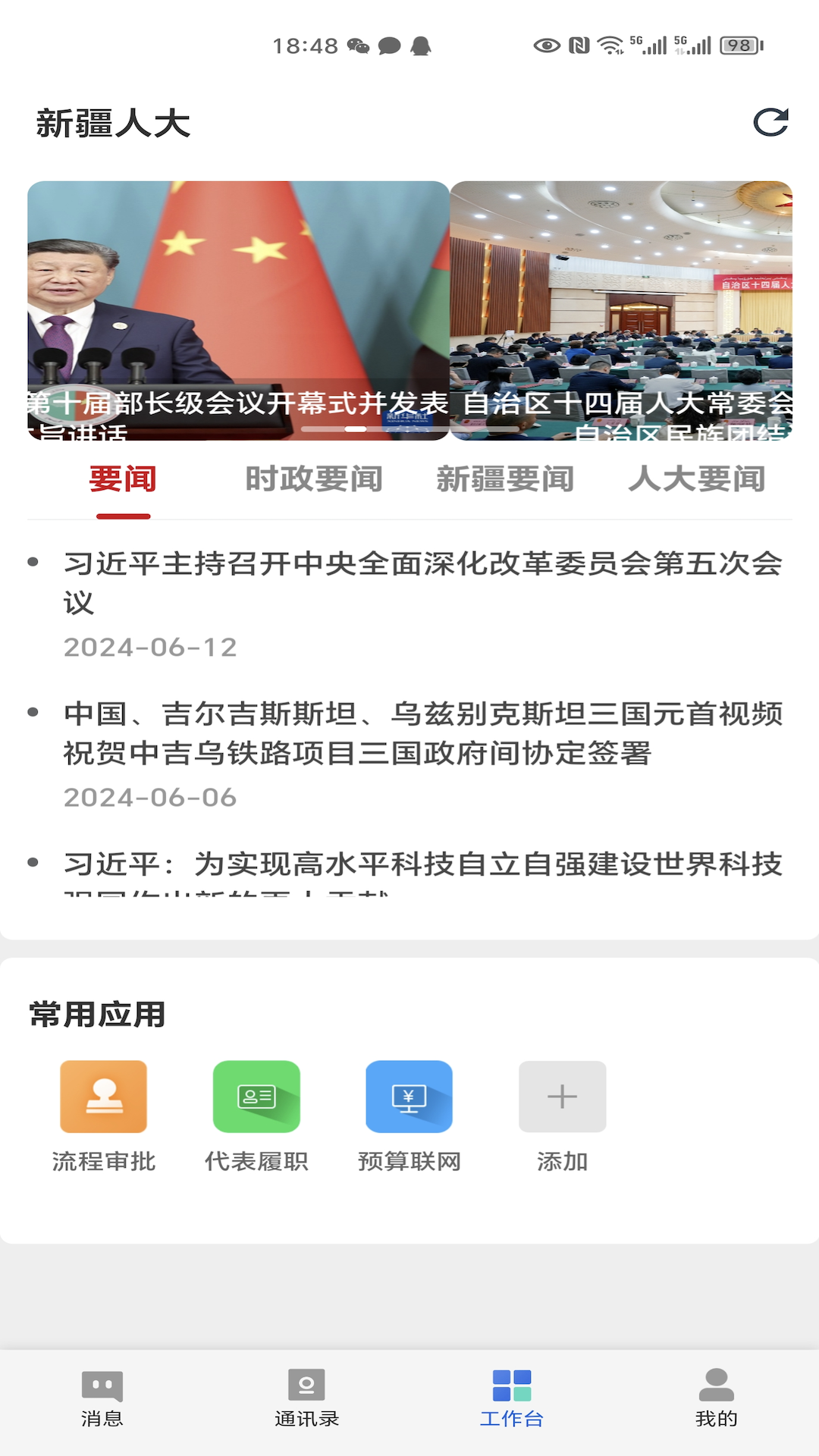Viewport: 819px width, 1456px height.
Task: Tap the refresh icon in the header
Action: click(x=770, y=123)
